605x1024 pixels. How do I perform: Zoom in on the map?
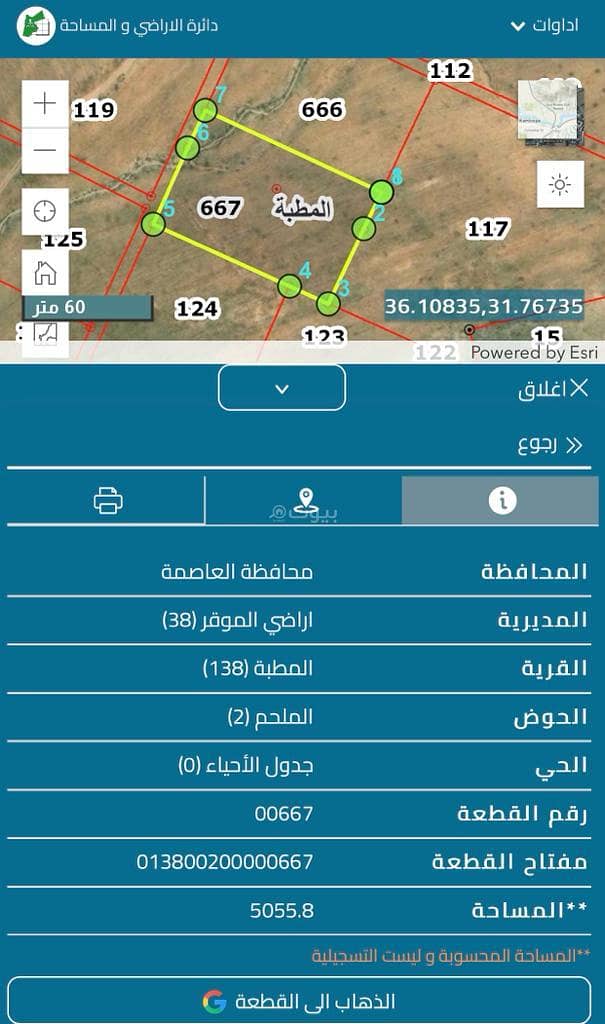[45, 104]
